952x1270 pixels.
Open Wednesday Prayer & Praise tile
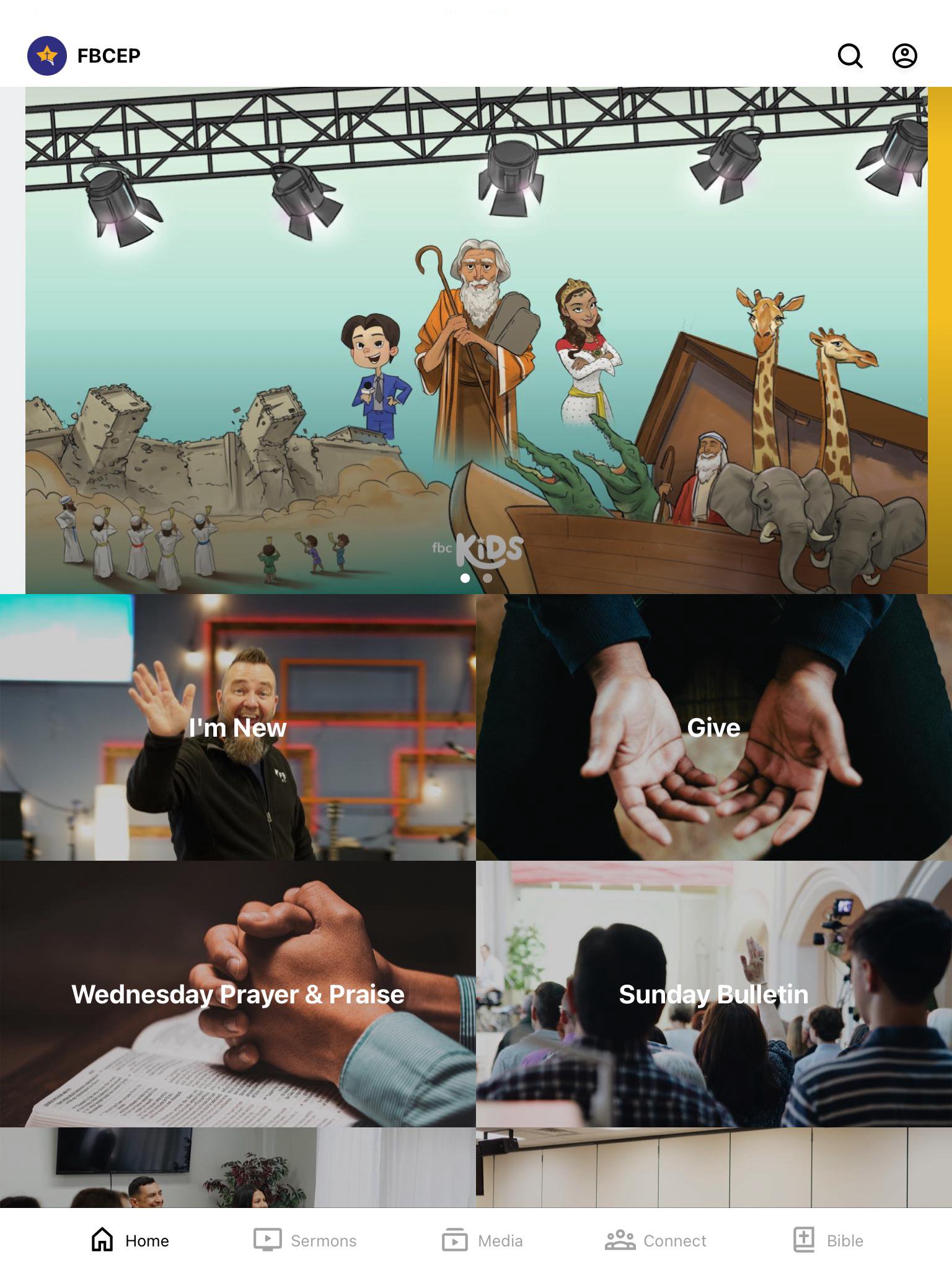click(x=237, y=994)
